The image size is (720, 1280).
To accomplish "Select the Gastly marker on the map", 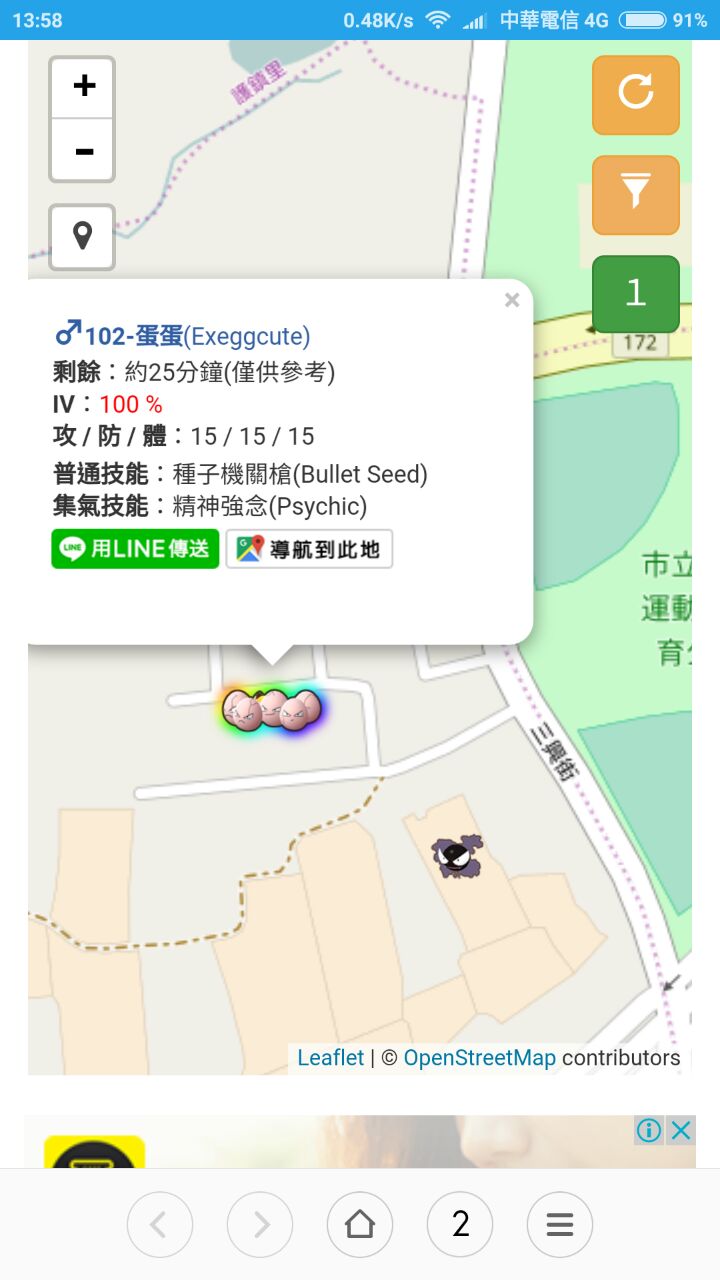I will (x=457, y=856).
